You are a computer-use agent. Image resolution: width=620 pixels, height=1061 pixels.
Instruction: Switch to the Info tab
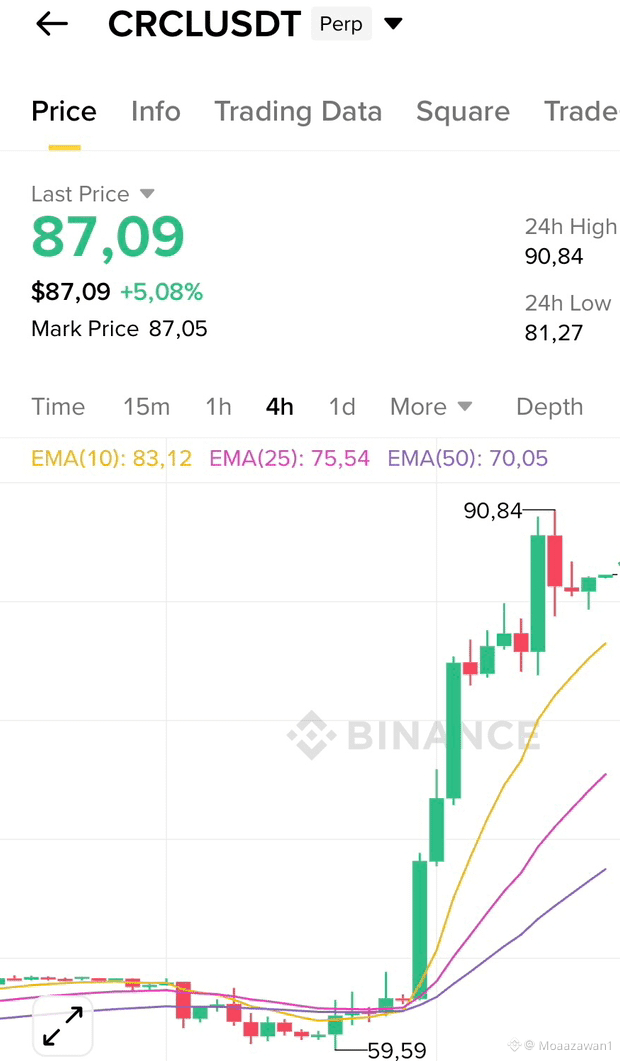pyautogui.click(x=156, y=112)
